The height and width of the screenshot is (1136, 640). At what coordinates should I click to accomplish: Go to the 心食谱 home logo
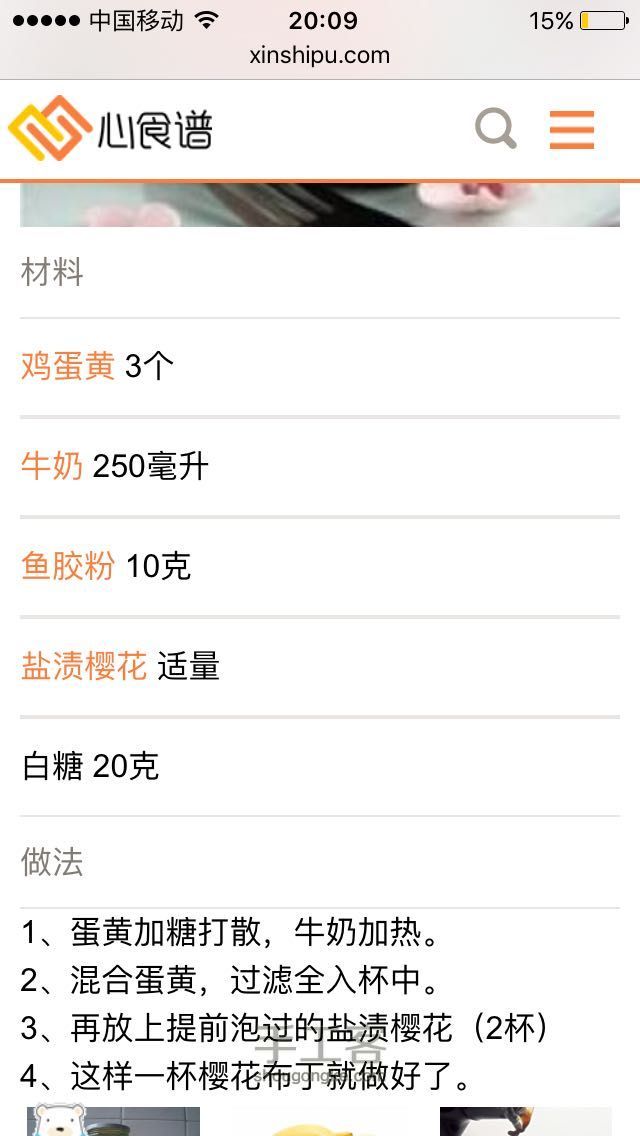(110, 129)
